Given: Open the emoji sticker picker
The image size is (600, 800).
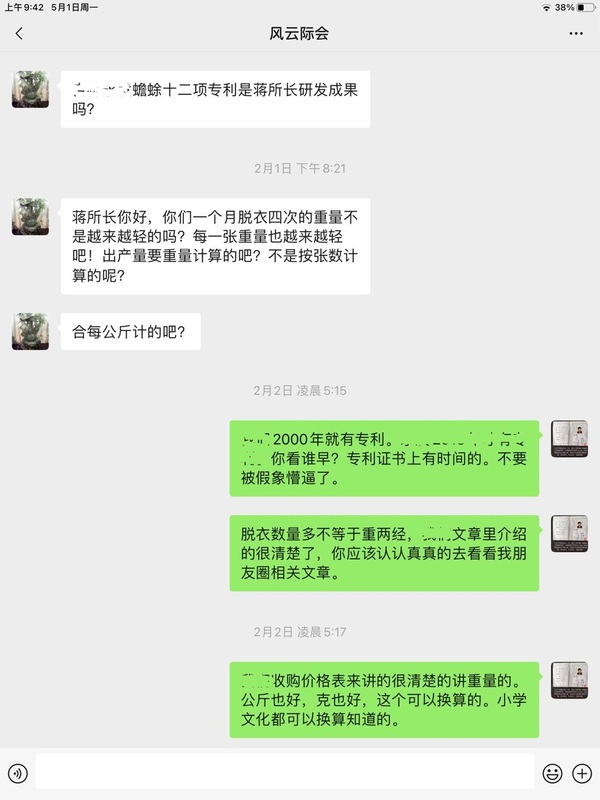Looking at the screenshot, I should click(x=552, y=772).
